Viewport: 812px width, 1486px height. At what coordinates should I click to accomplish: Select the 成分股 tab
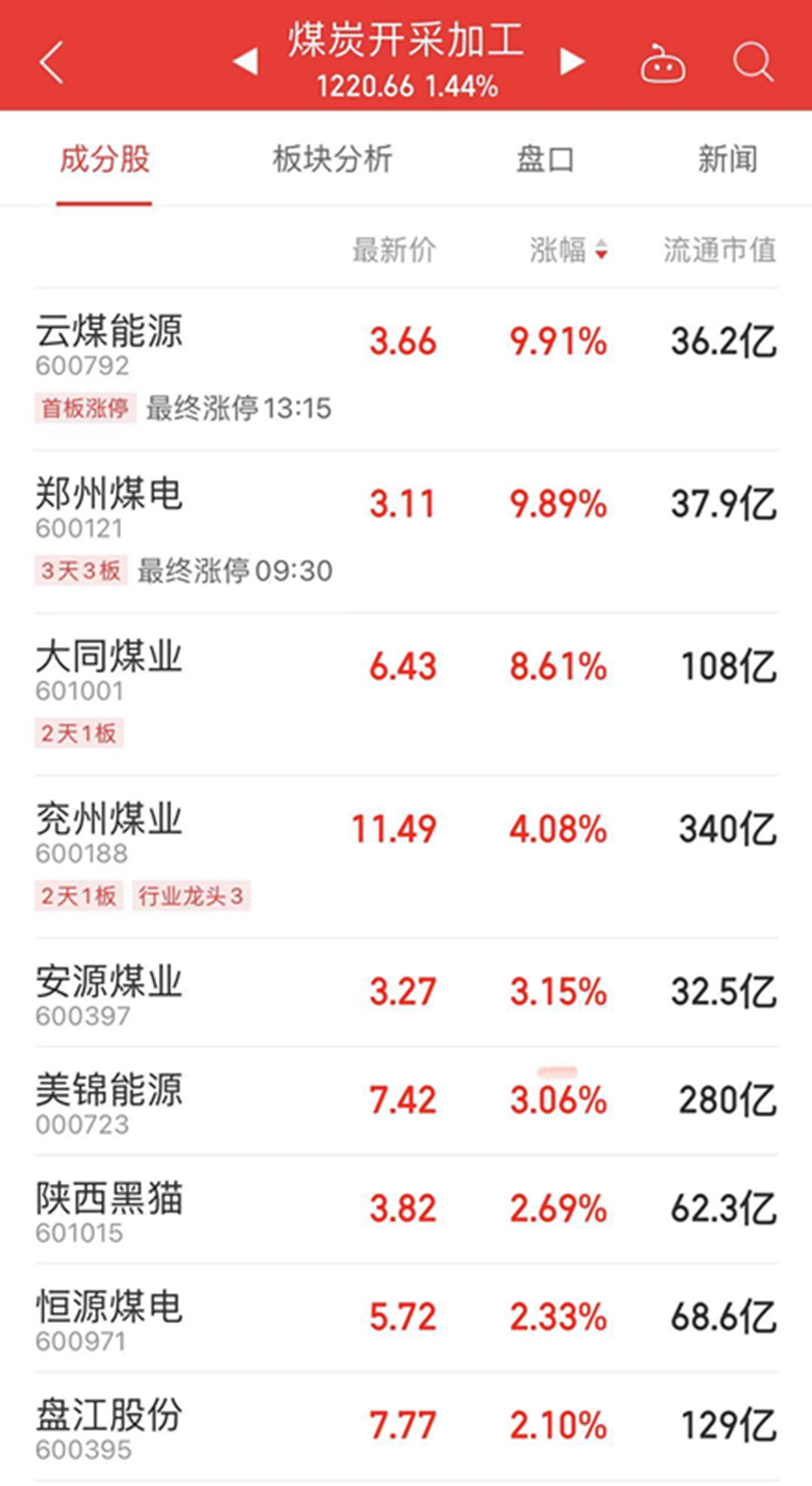[105, 160]
